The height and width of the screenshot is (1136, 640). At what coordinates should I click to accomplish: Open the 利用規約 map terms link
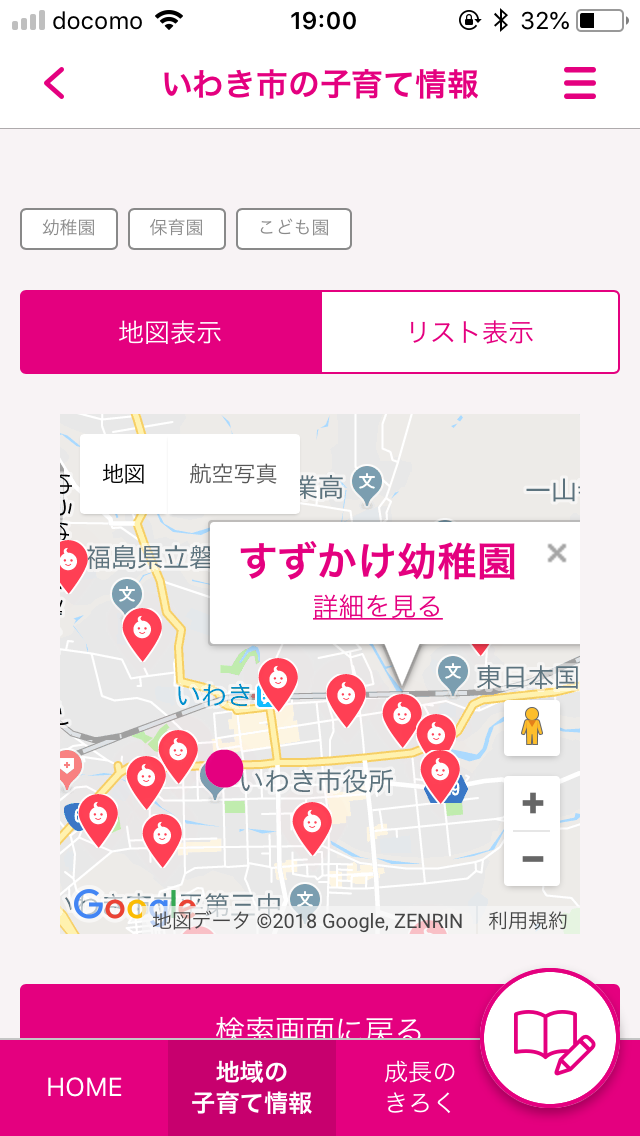(527, 921)
